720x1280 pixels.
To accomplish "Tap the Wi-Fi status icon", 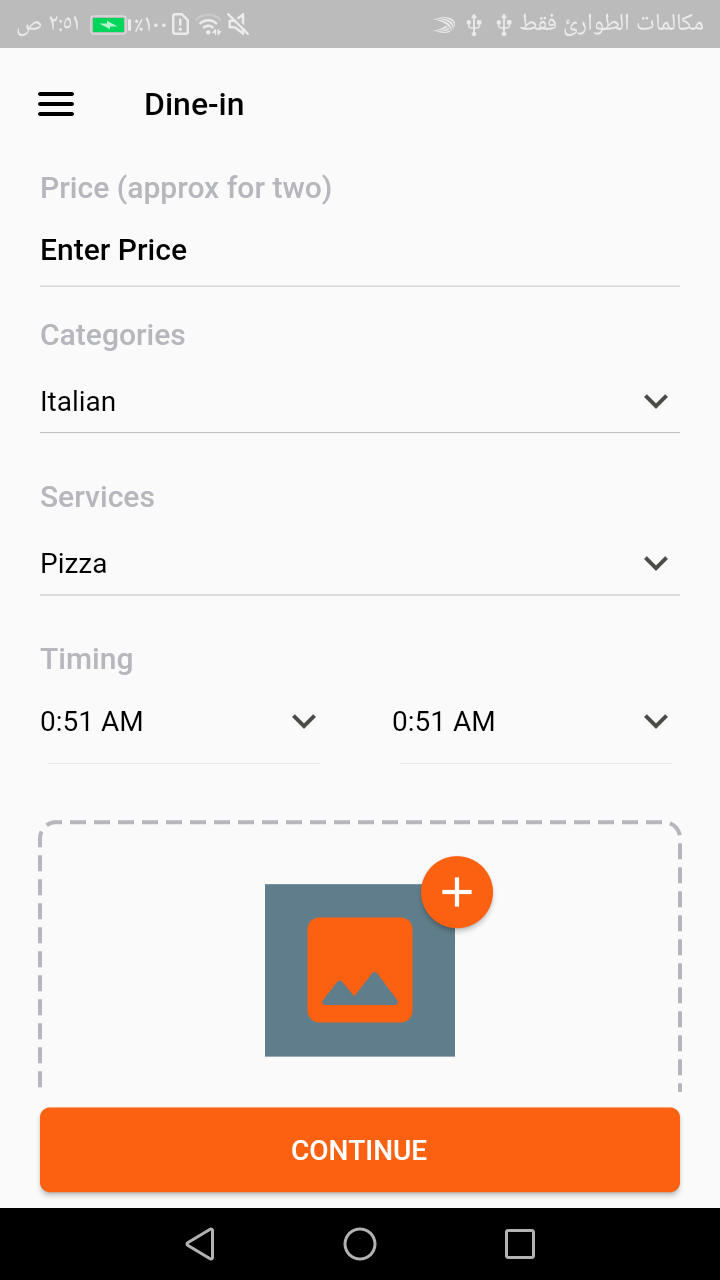I will [208, 27].
